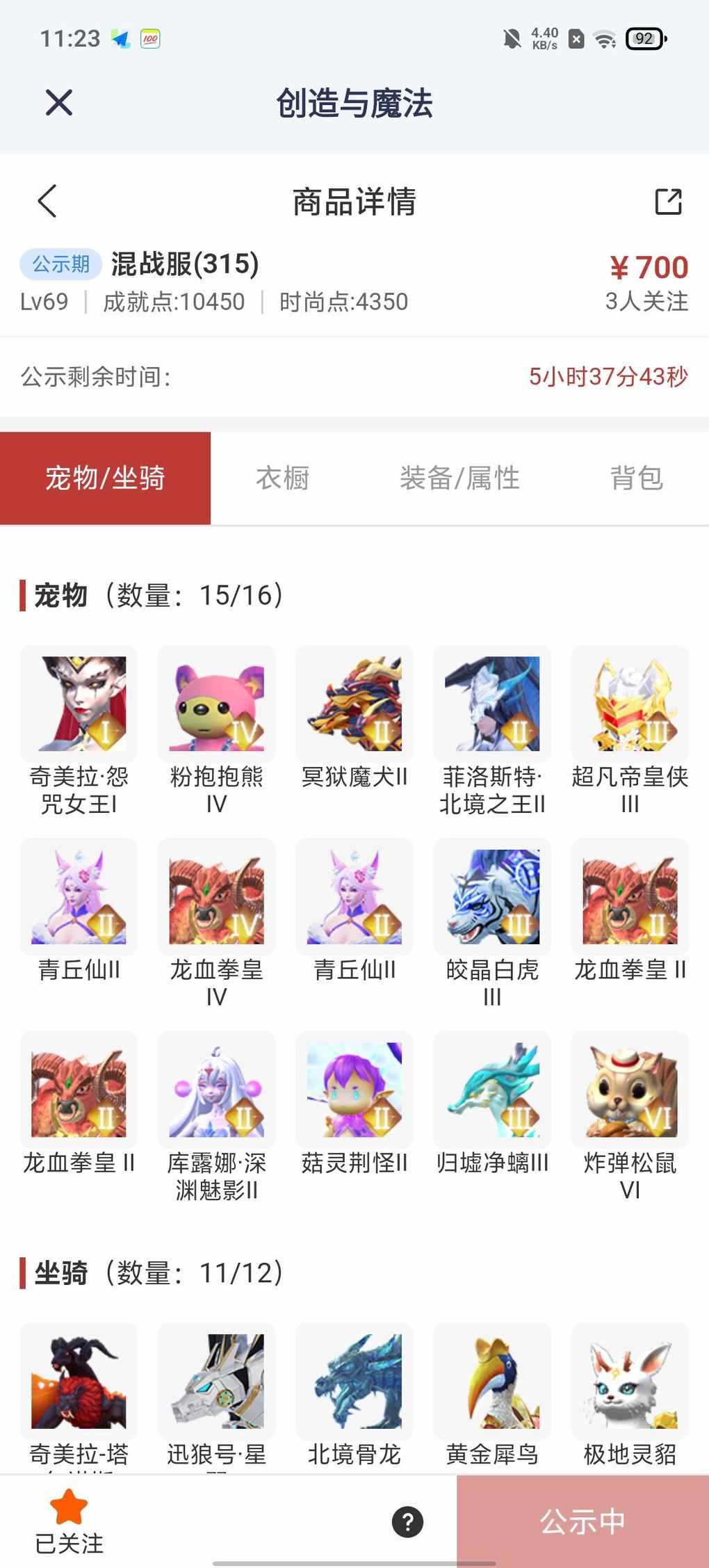The height and width of the screenshot is (1568, 709).
Task: Tap the 公示中 button
Action: [x=582, y=1521]
